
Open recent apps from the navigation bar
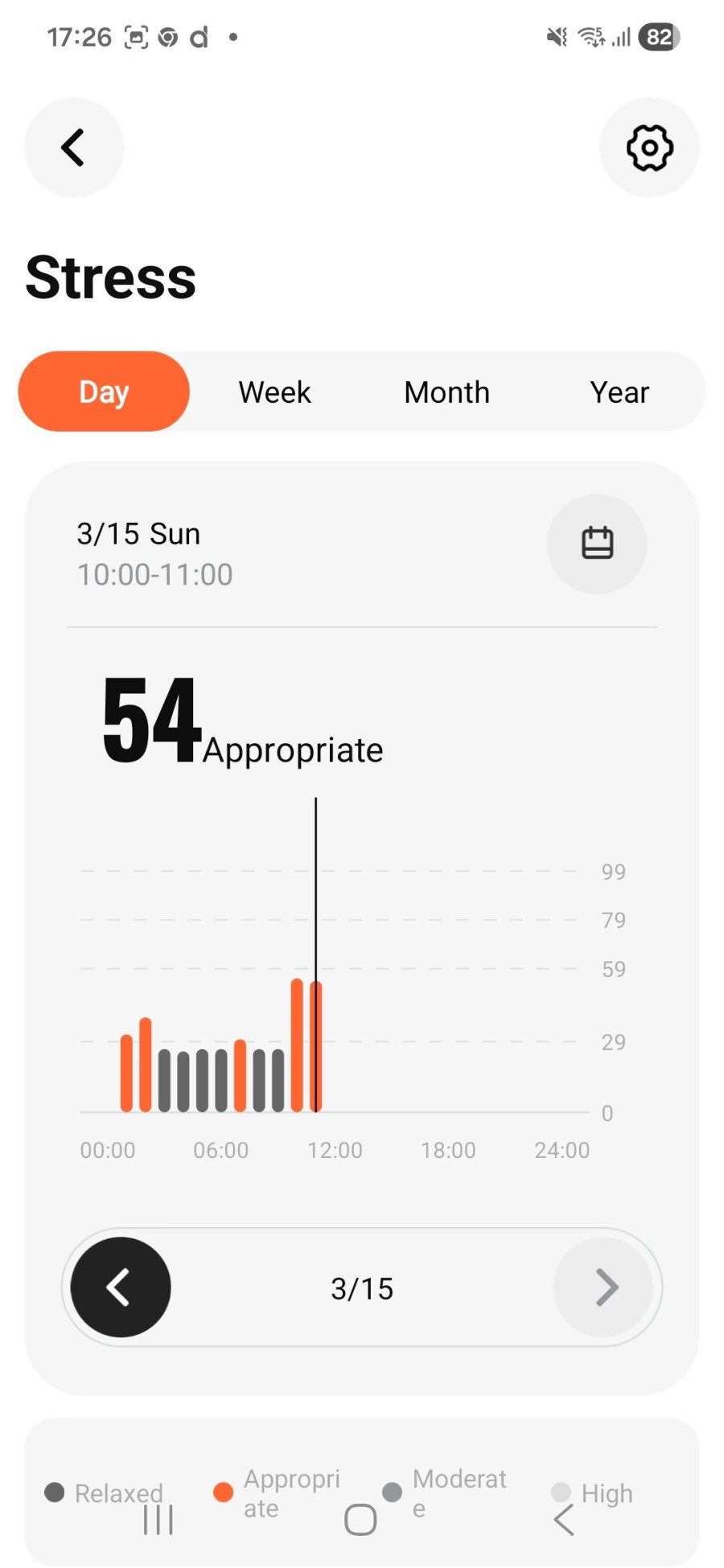pos(158,1521)
